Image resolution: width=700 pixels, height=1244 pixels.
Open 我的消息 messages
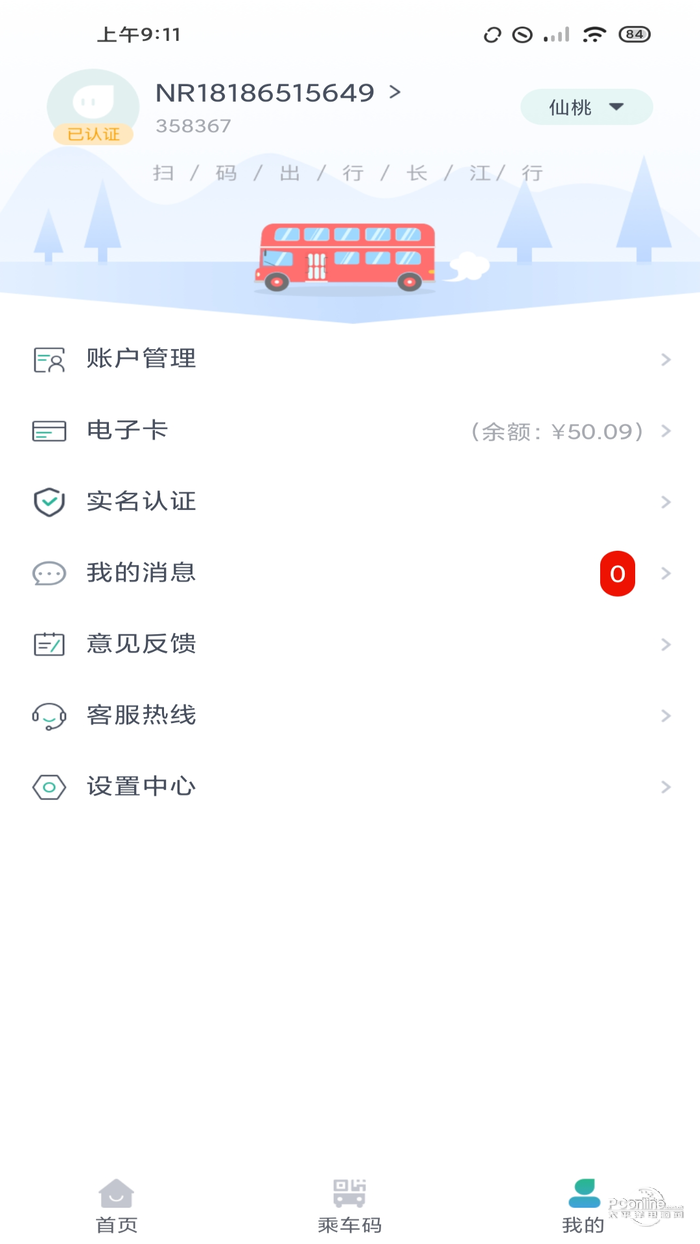point(350,573)
